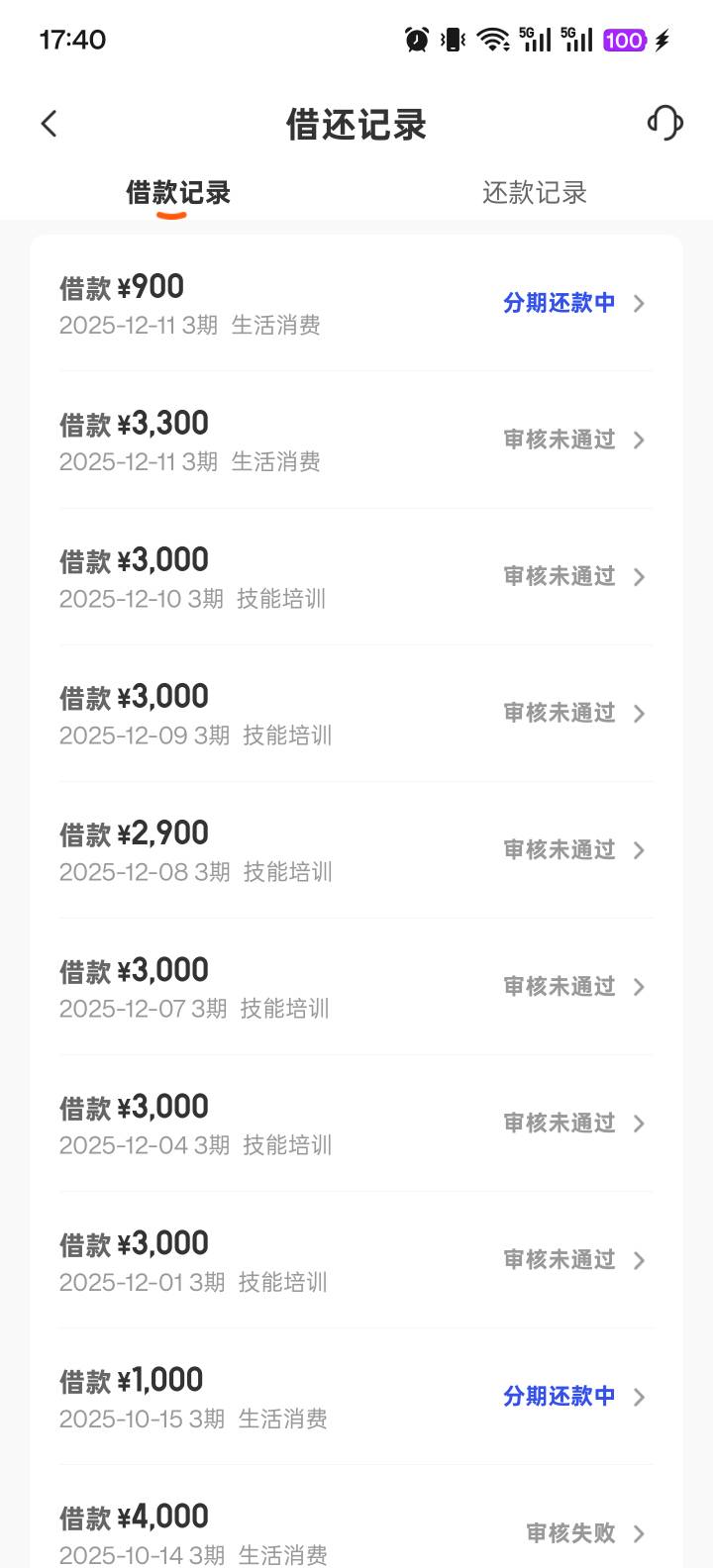The width and height of the screenshot is (713, 1568).
Task: View the ¥3,300 loan from 2025-12-11
Action: (356, 441)
